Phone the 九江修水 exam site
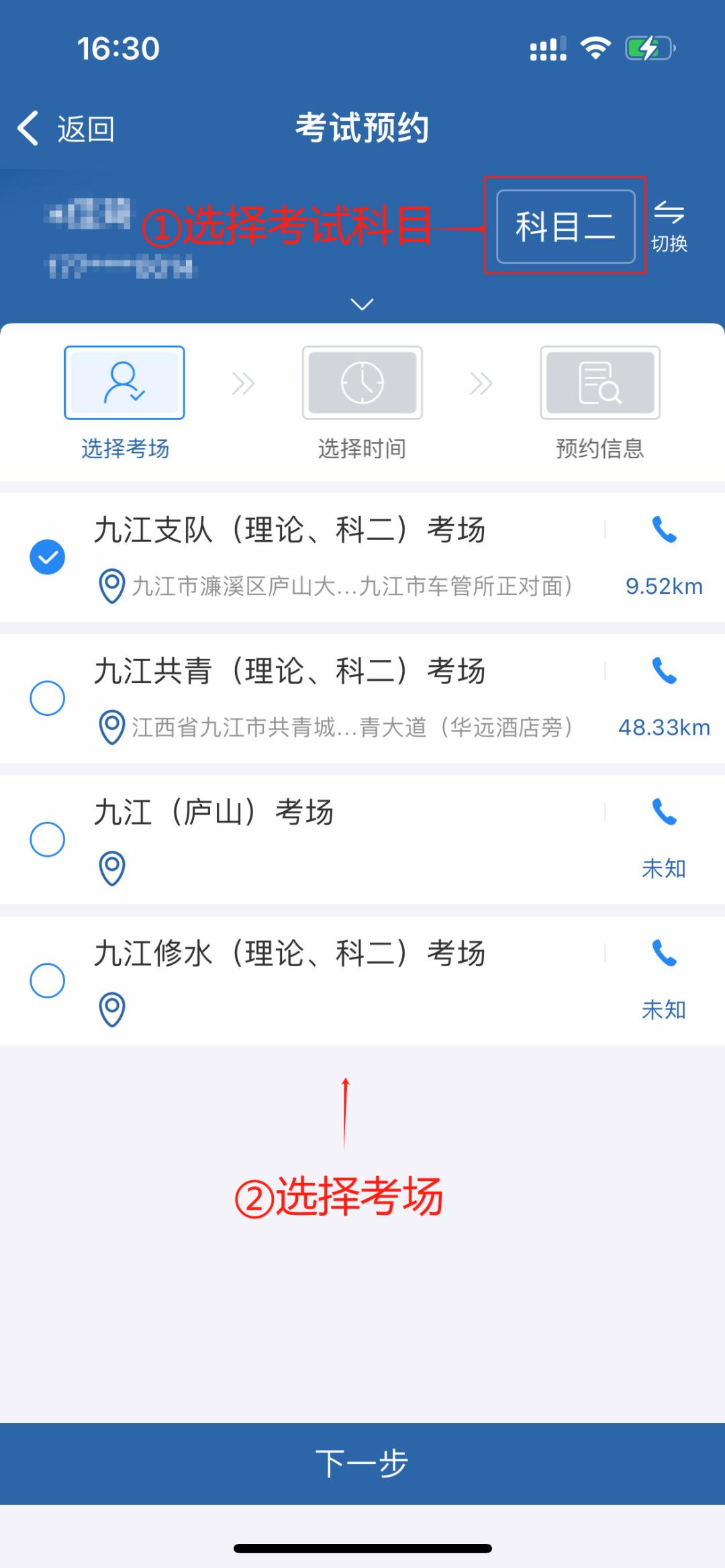 664,953
